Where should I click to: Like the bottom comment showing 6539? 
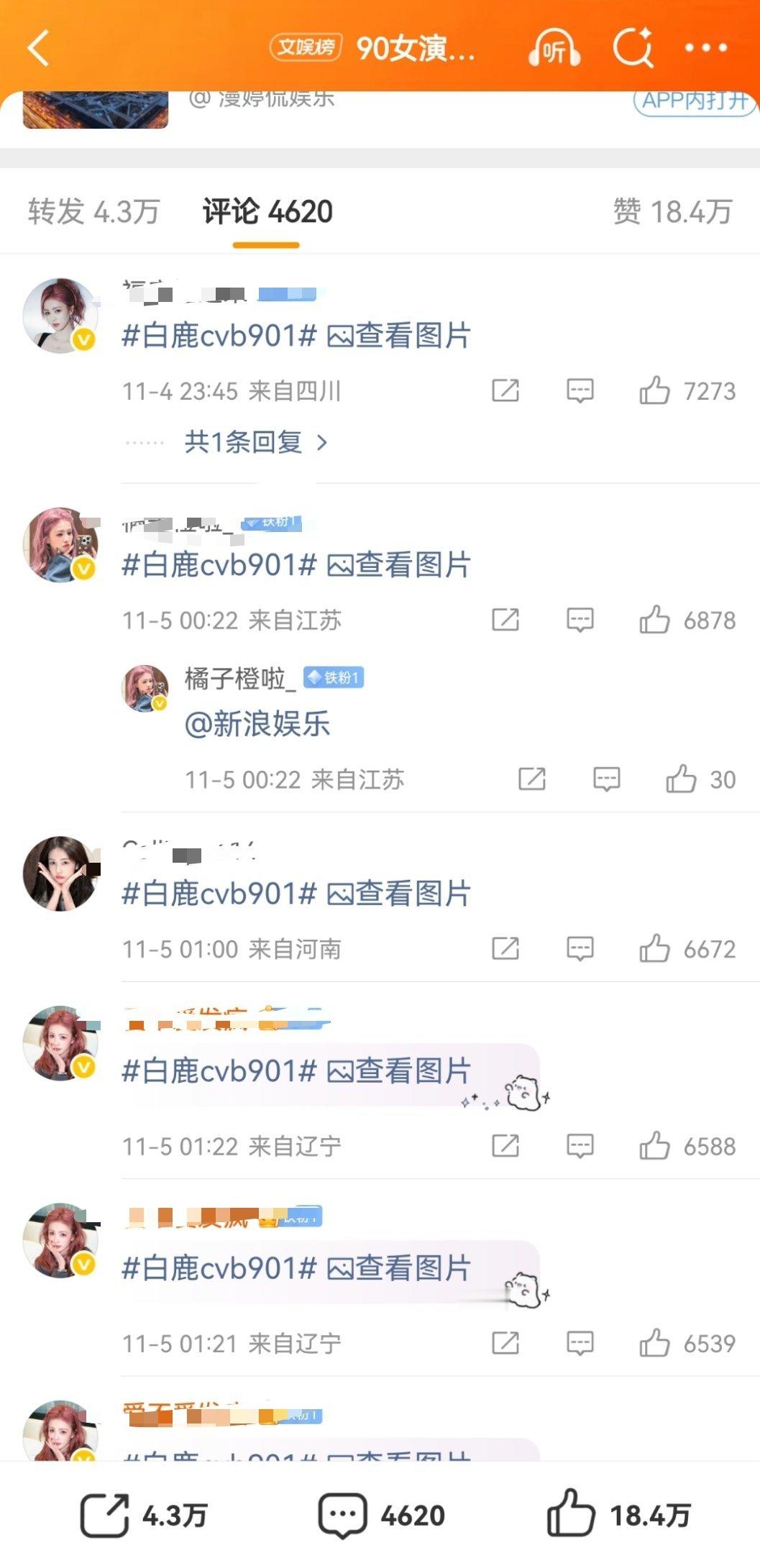tap(656, 1343)
